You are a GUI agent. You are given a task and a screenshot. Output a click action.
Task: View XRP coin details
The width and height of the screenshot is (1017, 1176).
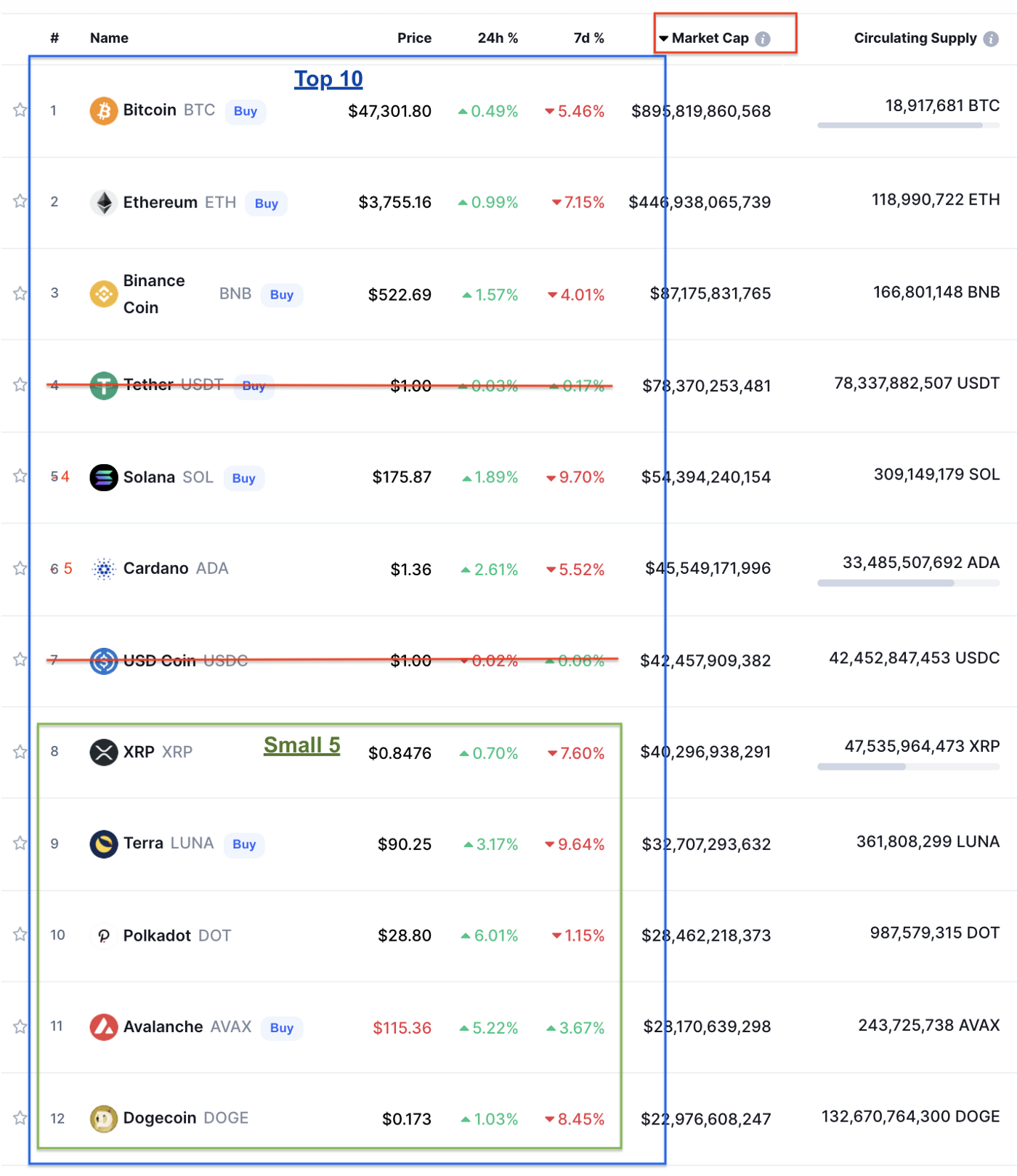click(x=139, y=753)
